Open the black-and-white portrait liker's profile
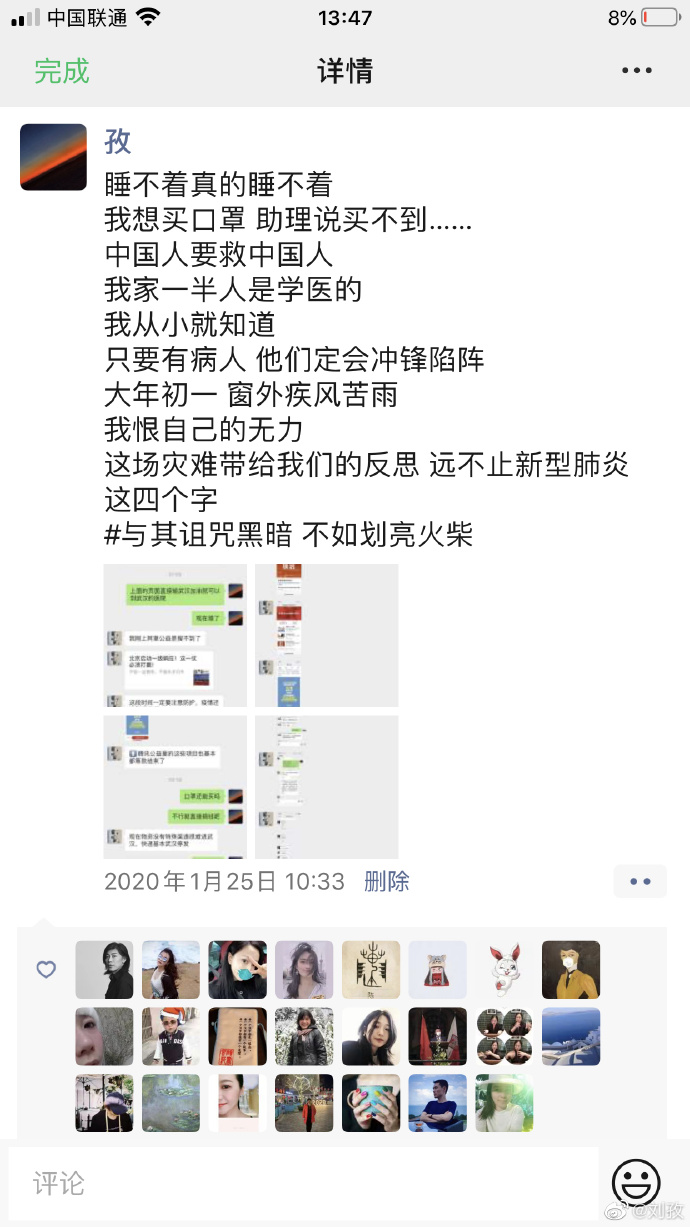The image size is (690, 1227). click(104, 969)
